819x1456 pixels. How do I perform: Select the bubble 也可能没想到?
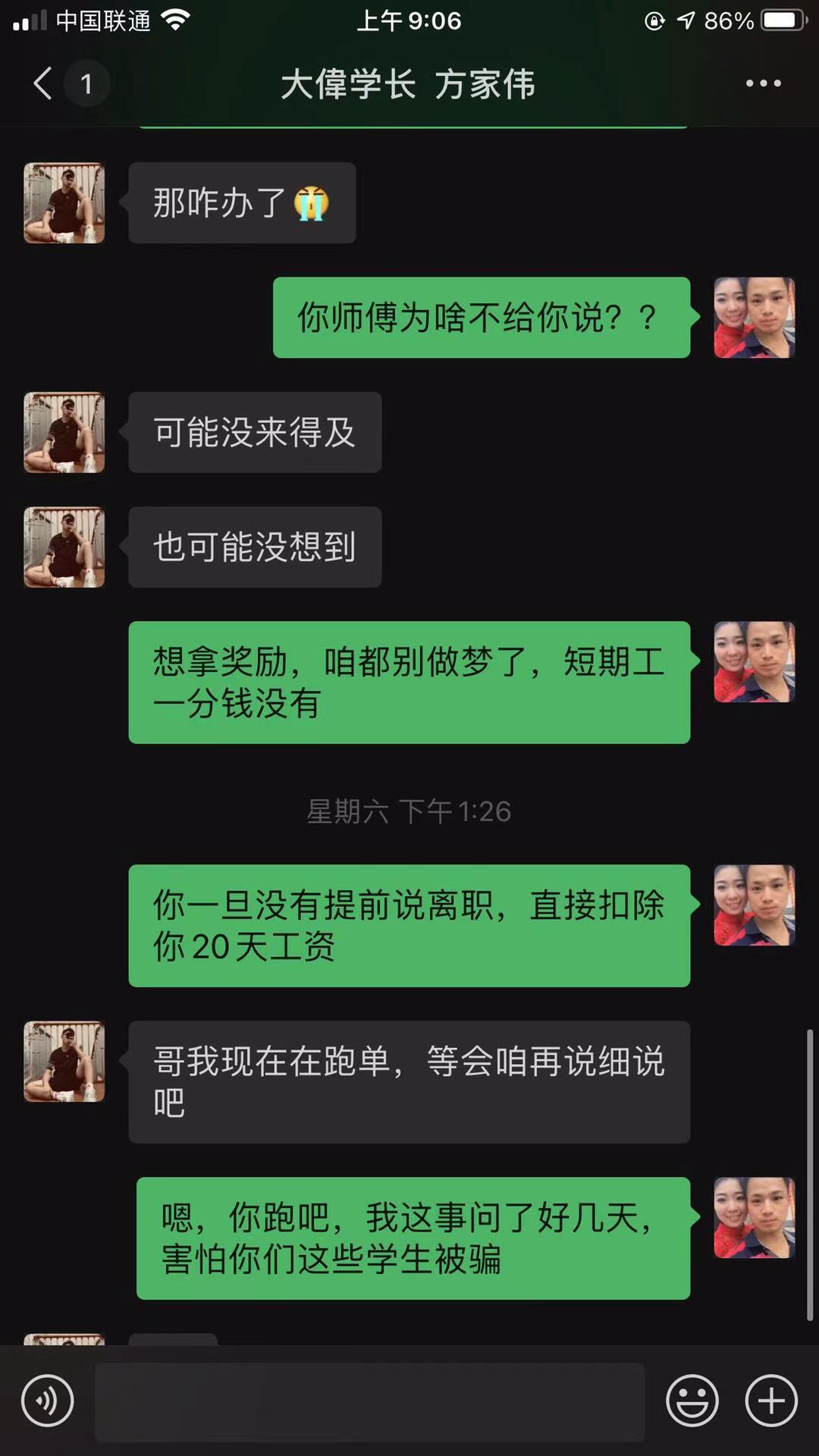click(255, 548)
